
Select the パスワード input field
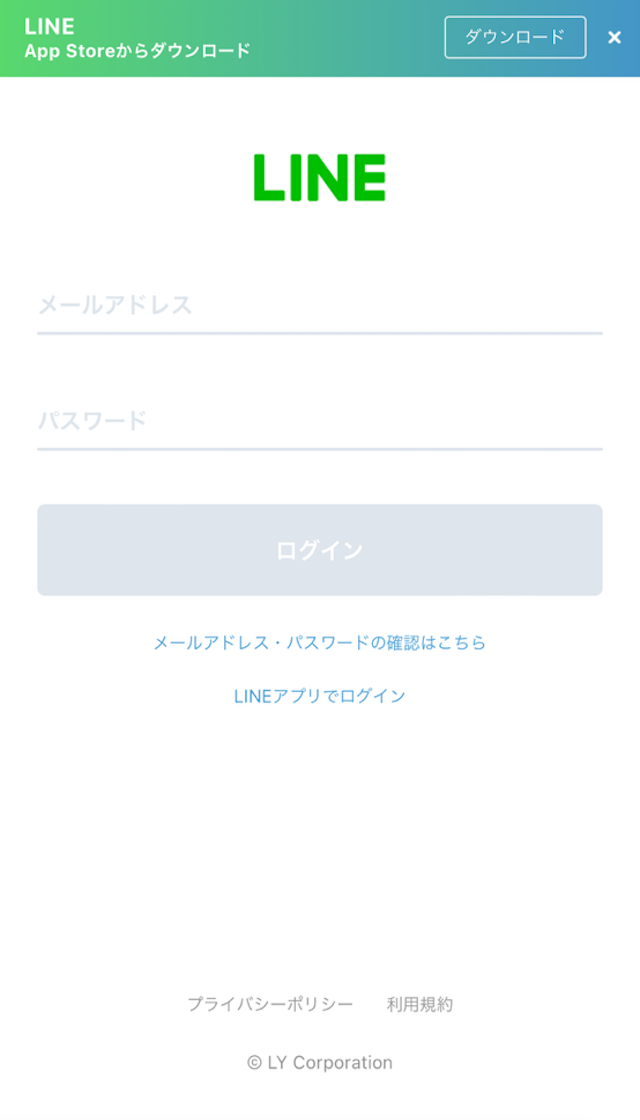[320, 421]
